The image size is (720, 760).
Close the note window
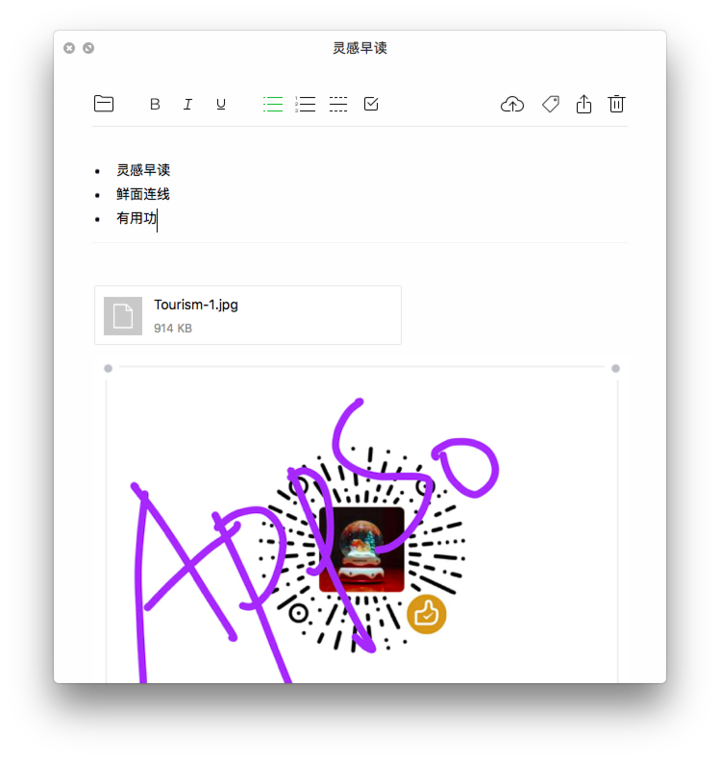click(69, 48)
